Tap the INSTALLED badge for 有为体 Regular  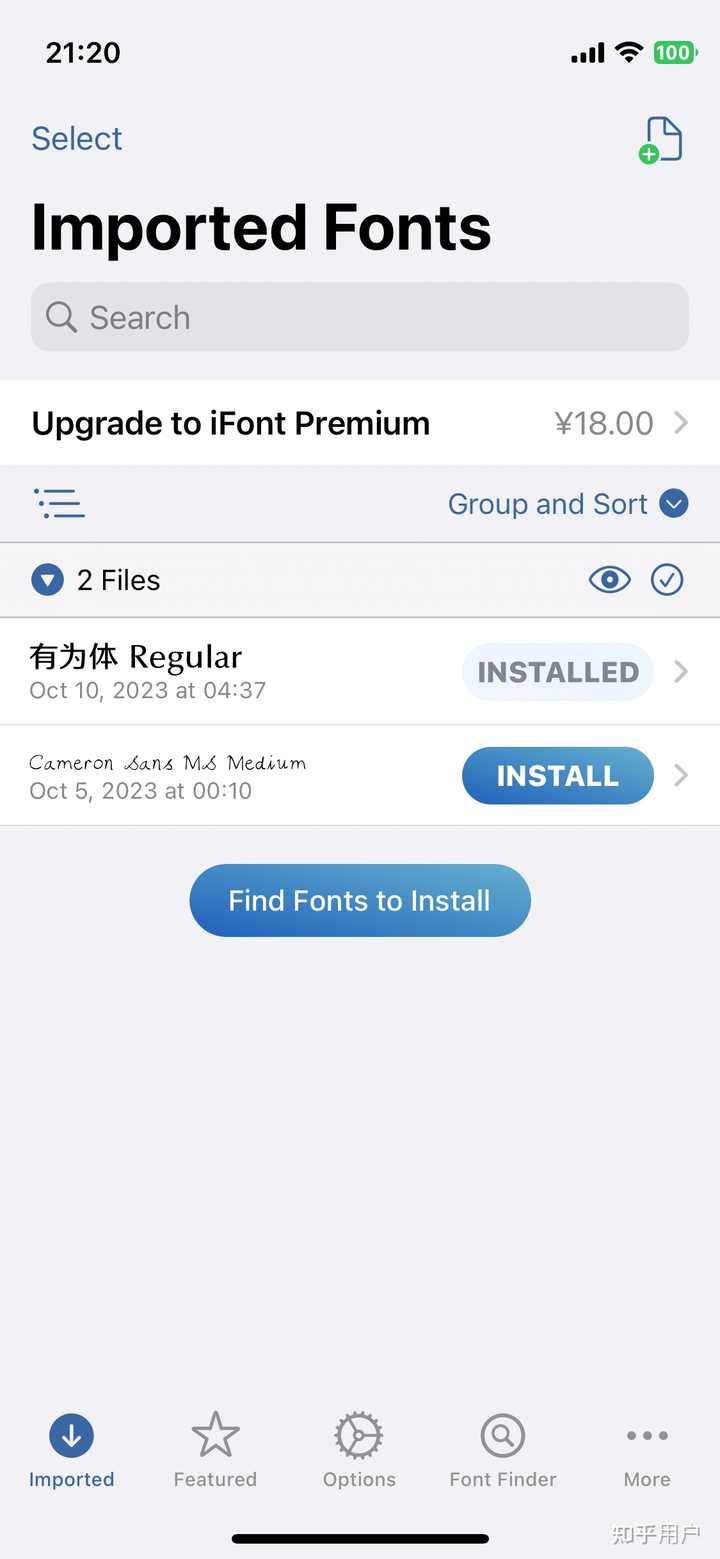[557, 672]
